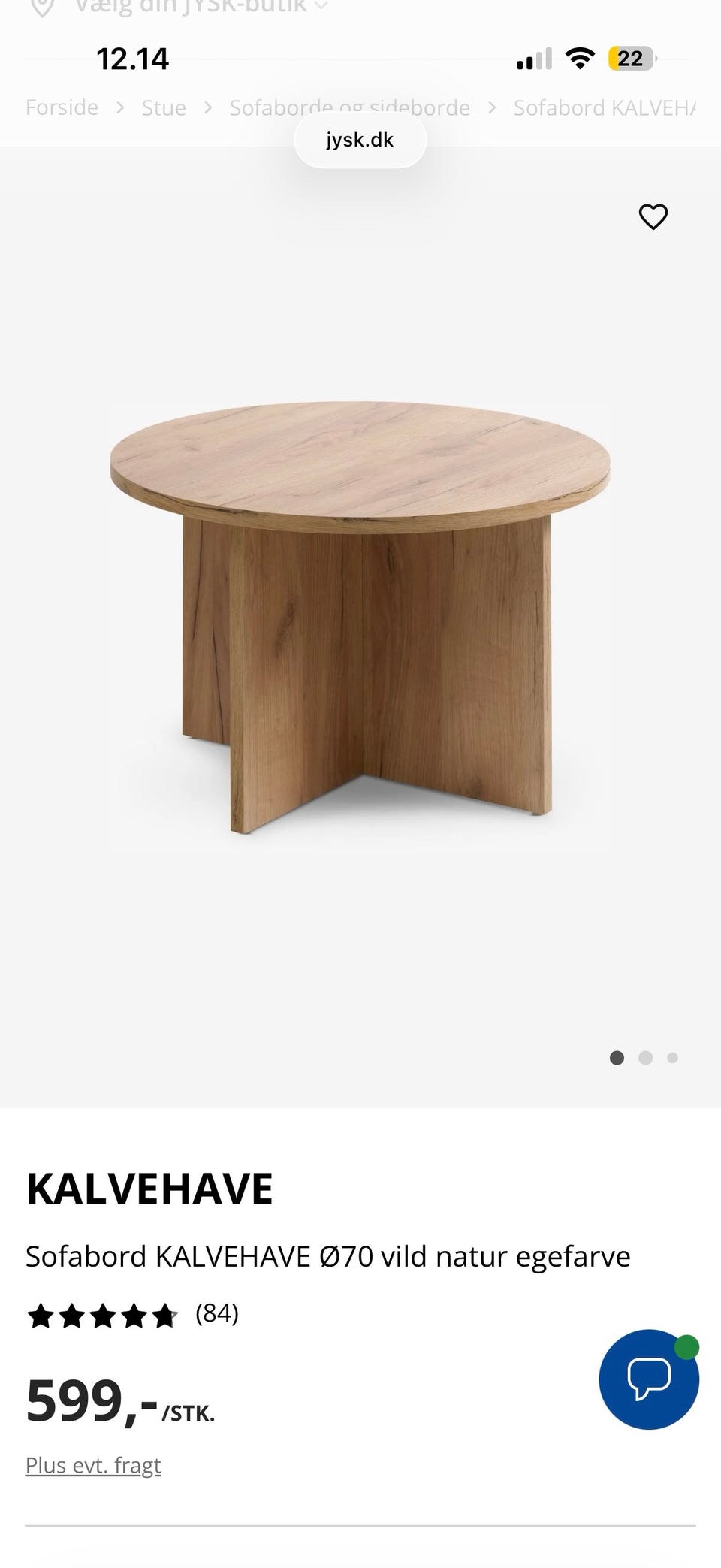This screenshot has width=721, height=1568.
Task: Go to Forside breadcrumb
Action: tap(62, 107)
